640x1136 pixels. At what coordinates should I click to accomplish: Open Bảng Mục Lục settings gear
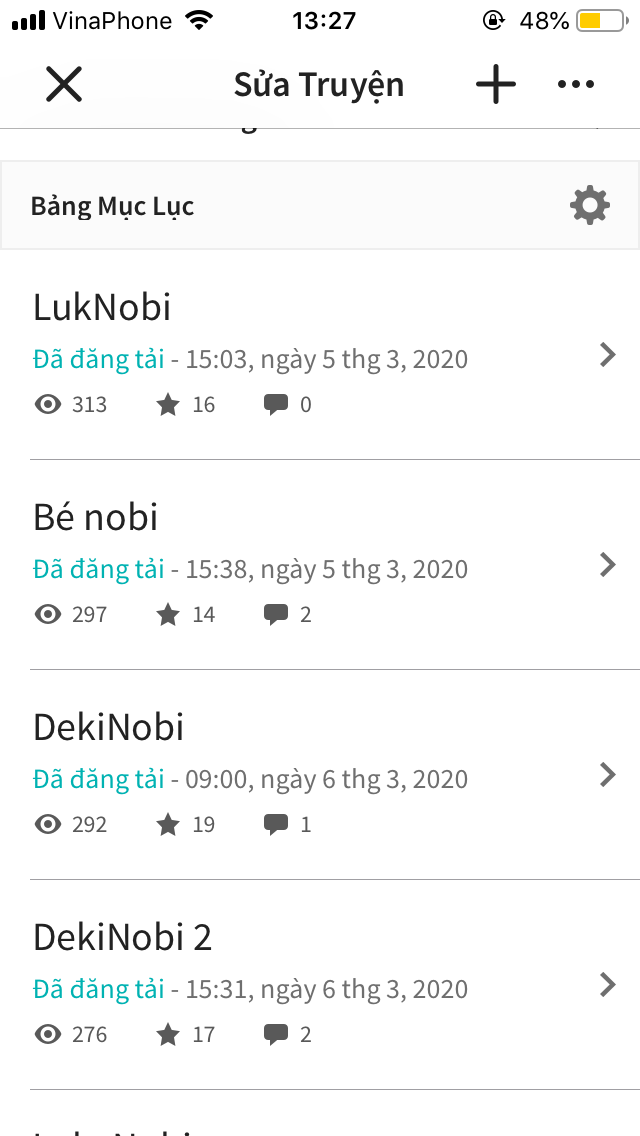[x=590, y=206]
